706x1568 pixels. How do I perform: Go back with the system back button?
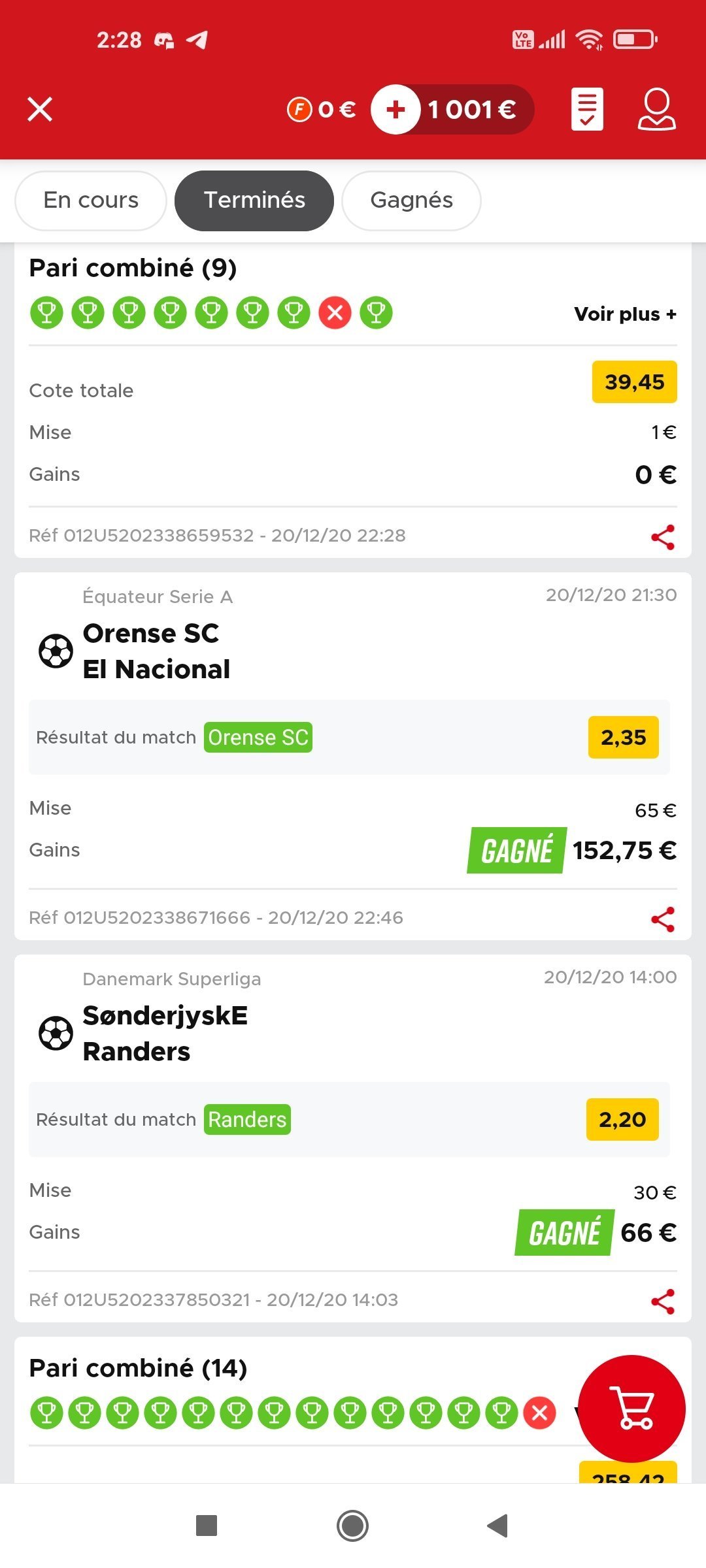coord(497,1526)
